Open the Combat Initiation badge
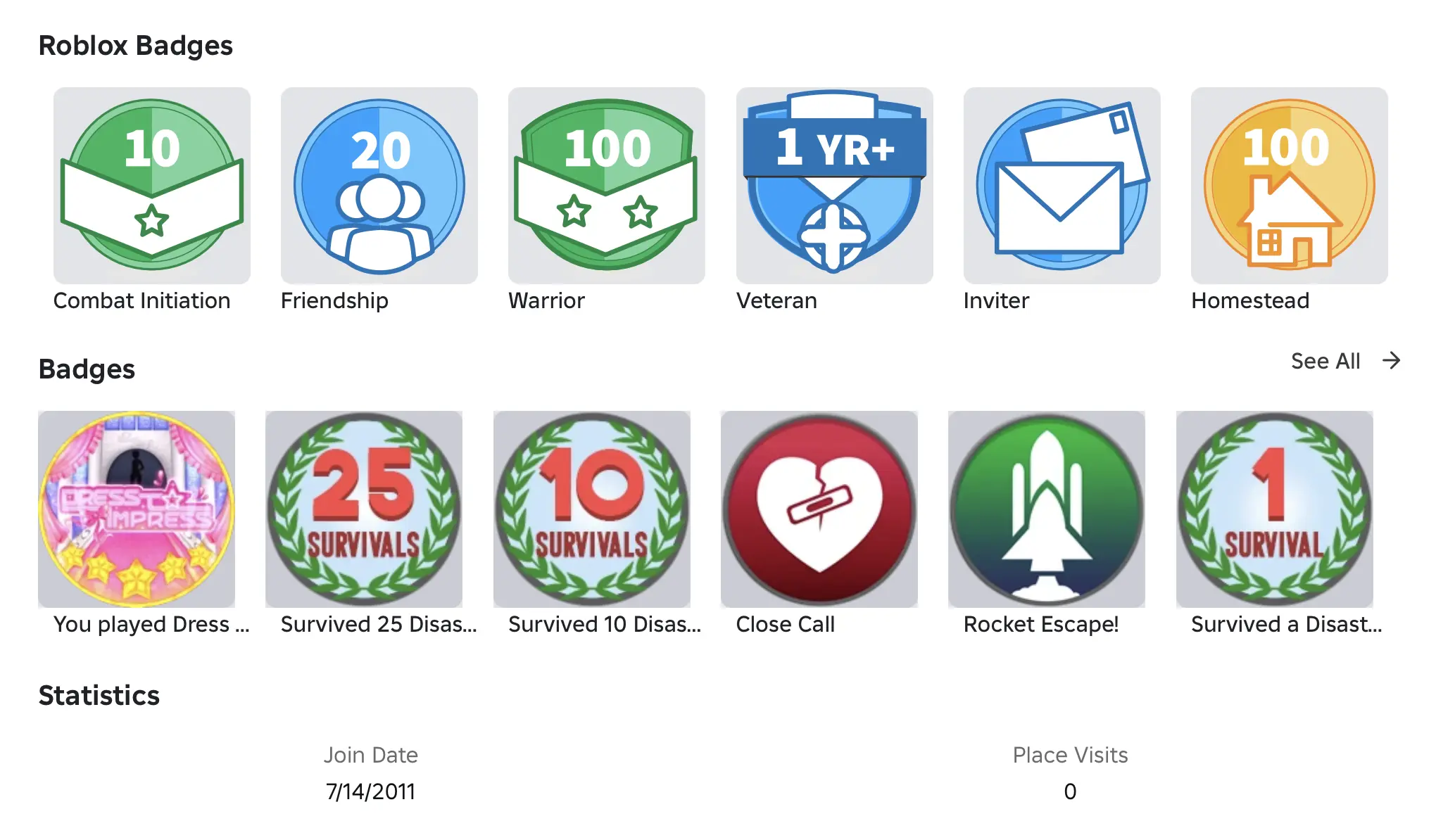 click(x=152, y=185)
